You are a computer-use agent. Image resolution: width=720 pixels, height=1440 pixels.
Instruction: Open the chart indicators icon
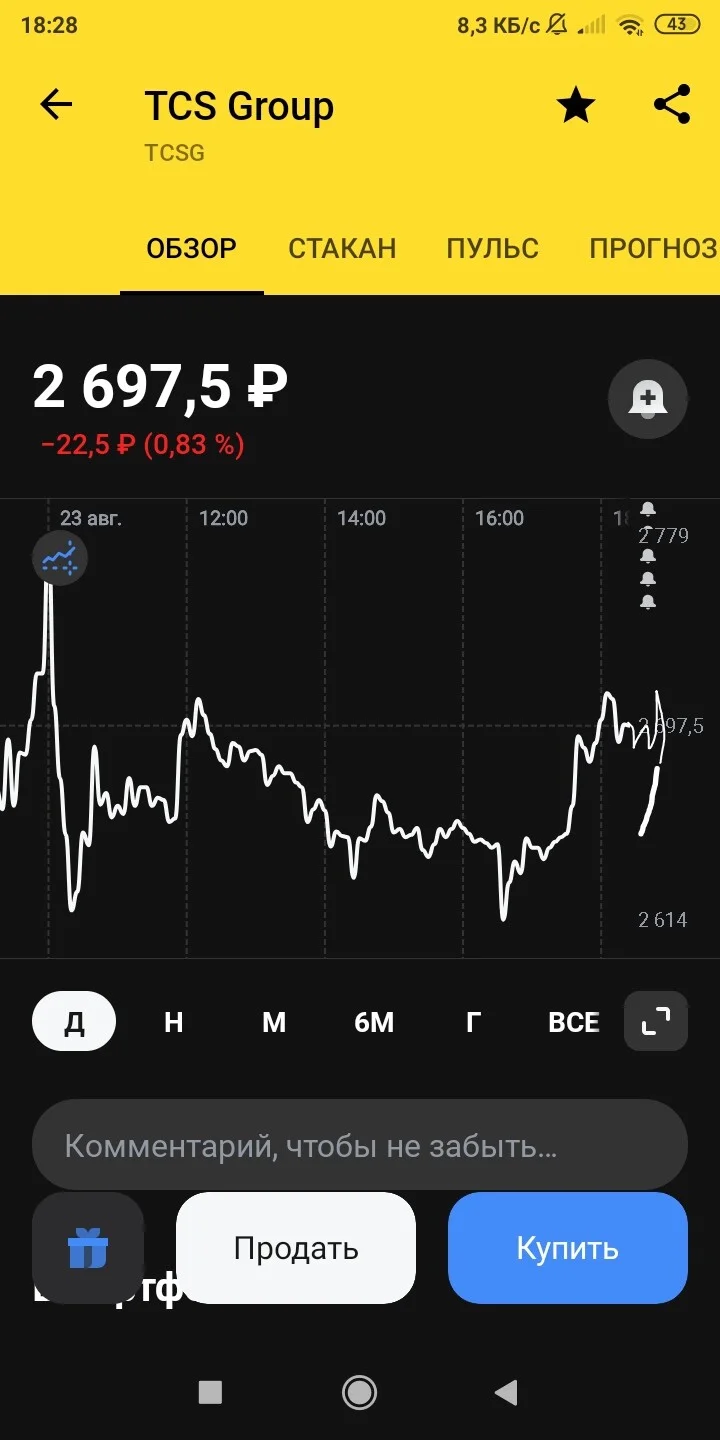click(60, 558)
